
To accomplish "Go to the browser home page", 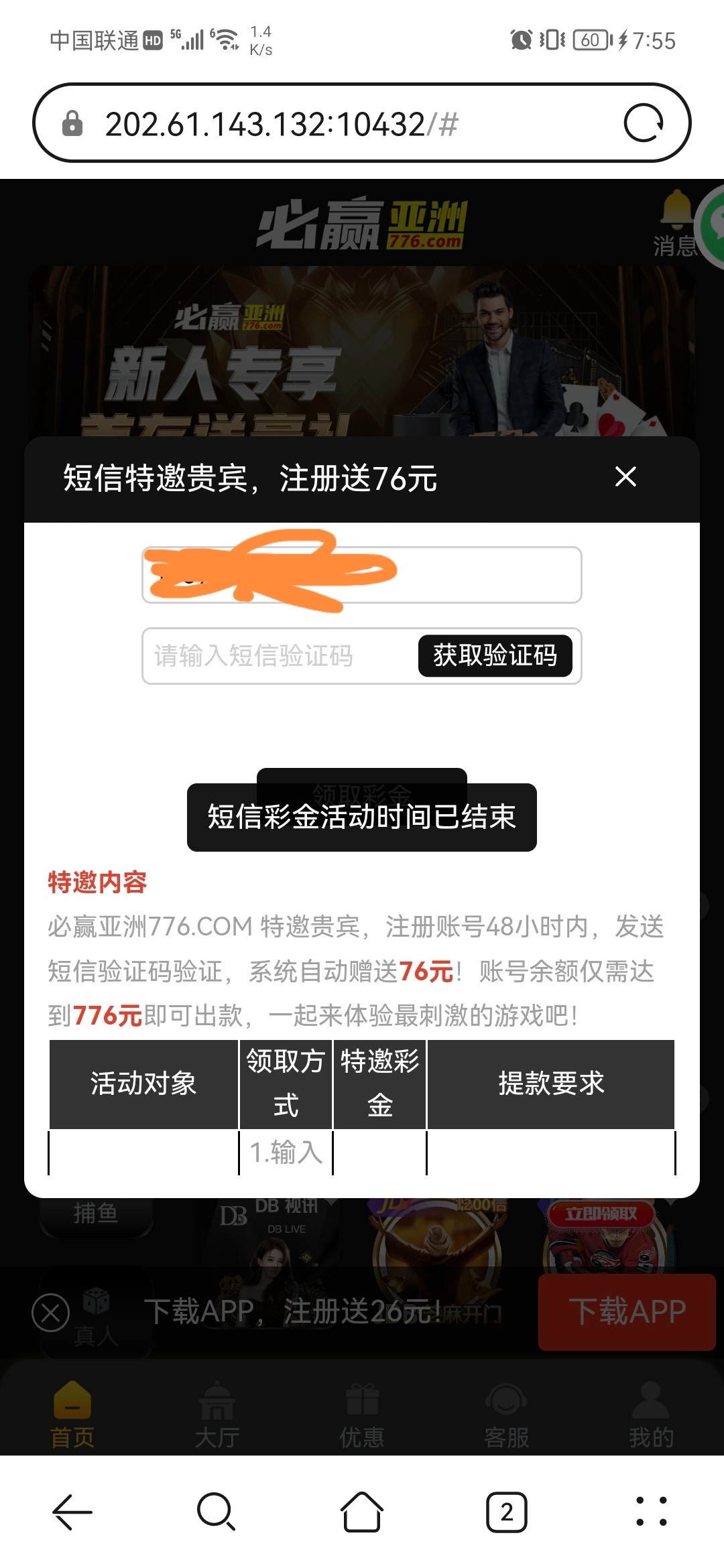I will coord(362,1512).
